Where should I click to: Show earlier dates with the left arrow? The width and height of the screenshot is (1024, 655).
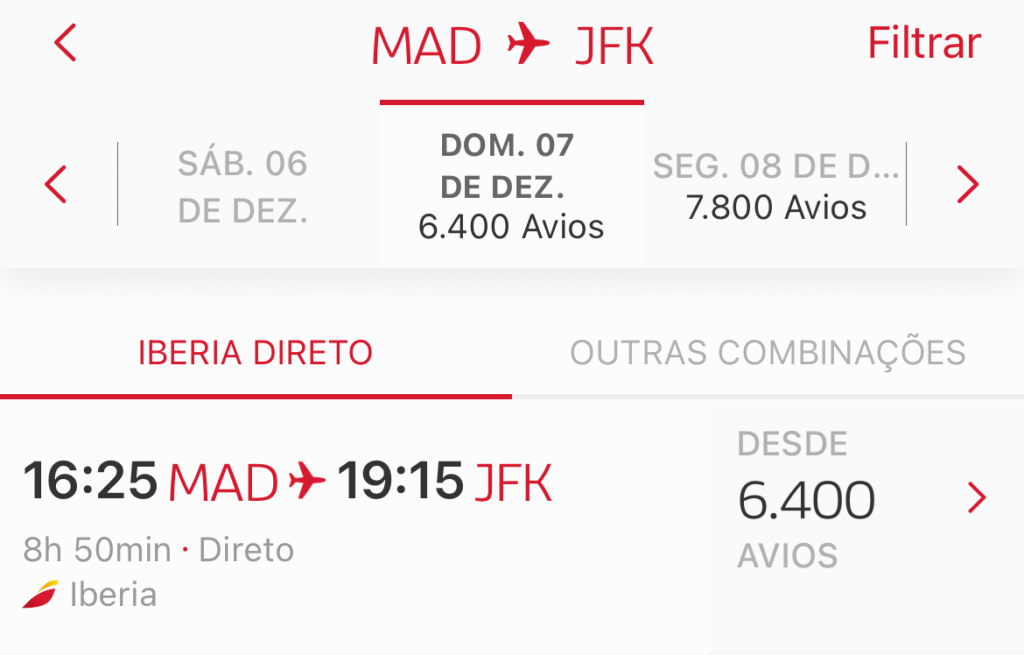[57, 185]
